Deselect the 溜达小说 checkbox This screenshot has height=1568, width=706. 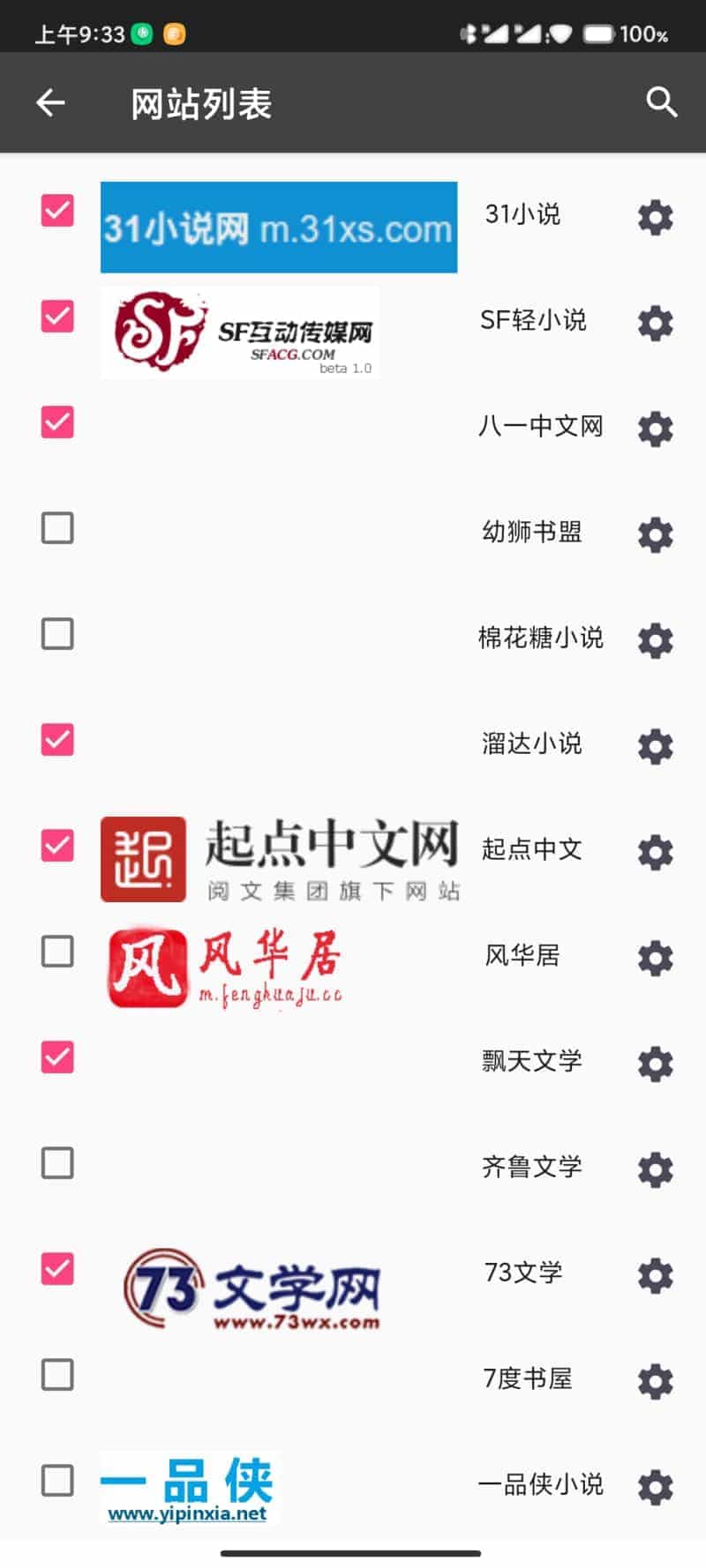click(57, 740)
